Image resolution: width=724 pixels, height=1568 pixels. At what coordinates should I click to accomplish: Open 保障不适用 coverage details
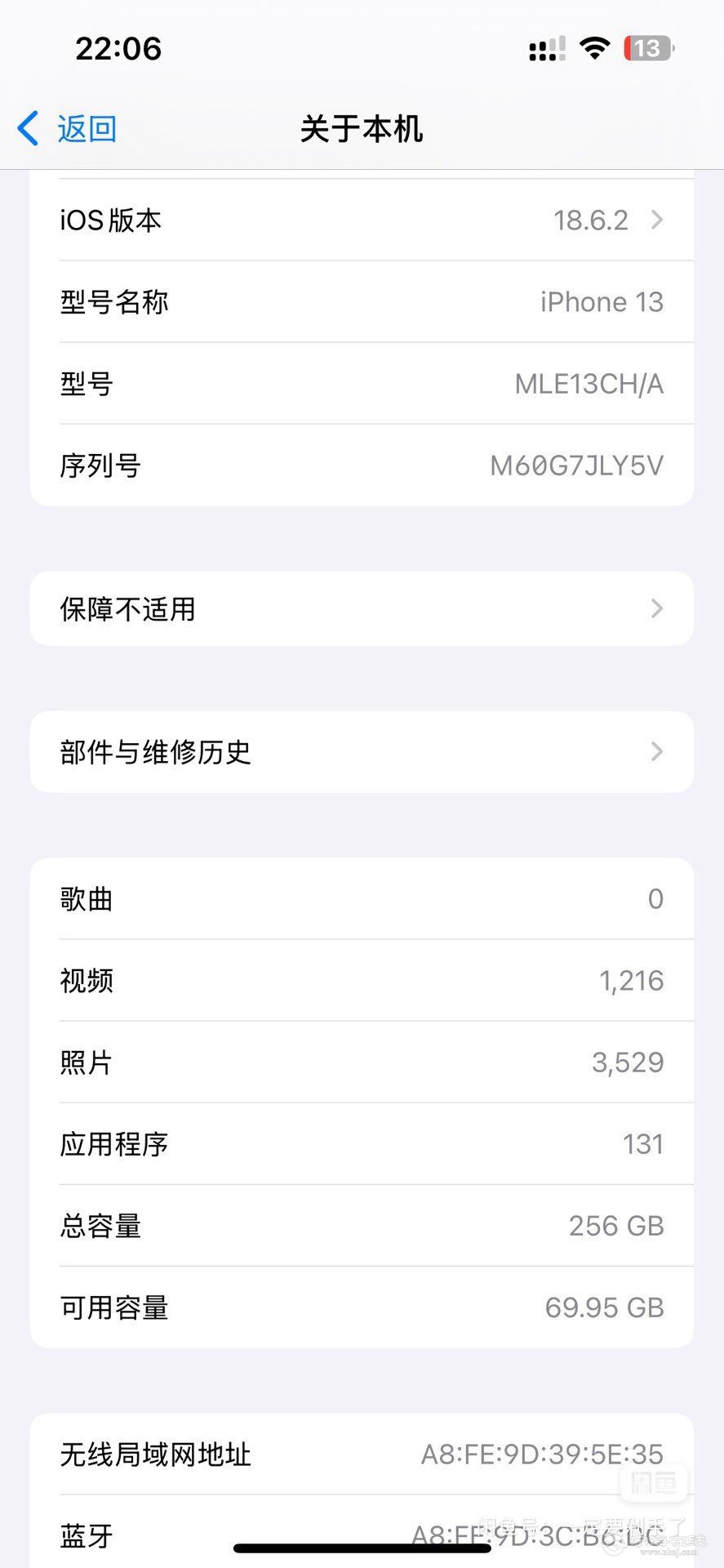tap(361, 609)
